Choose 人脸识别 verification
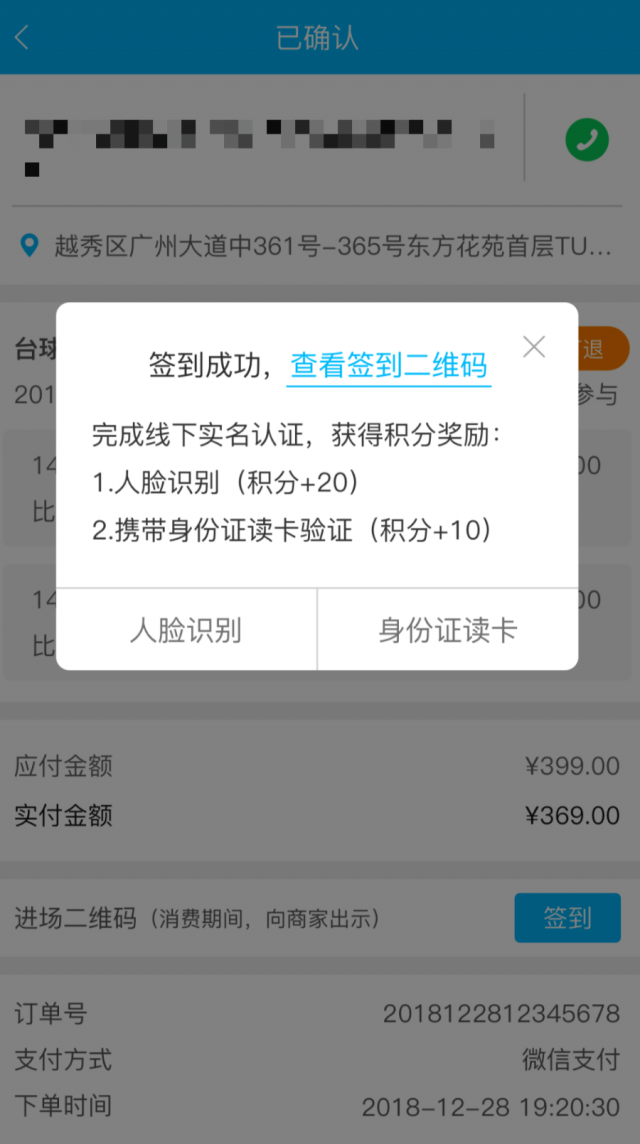640x1144 pixels. [186, 630]
